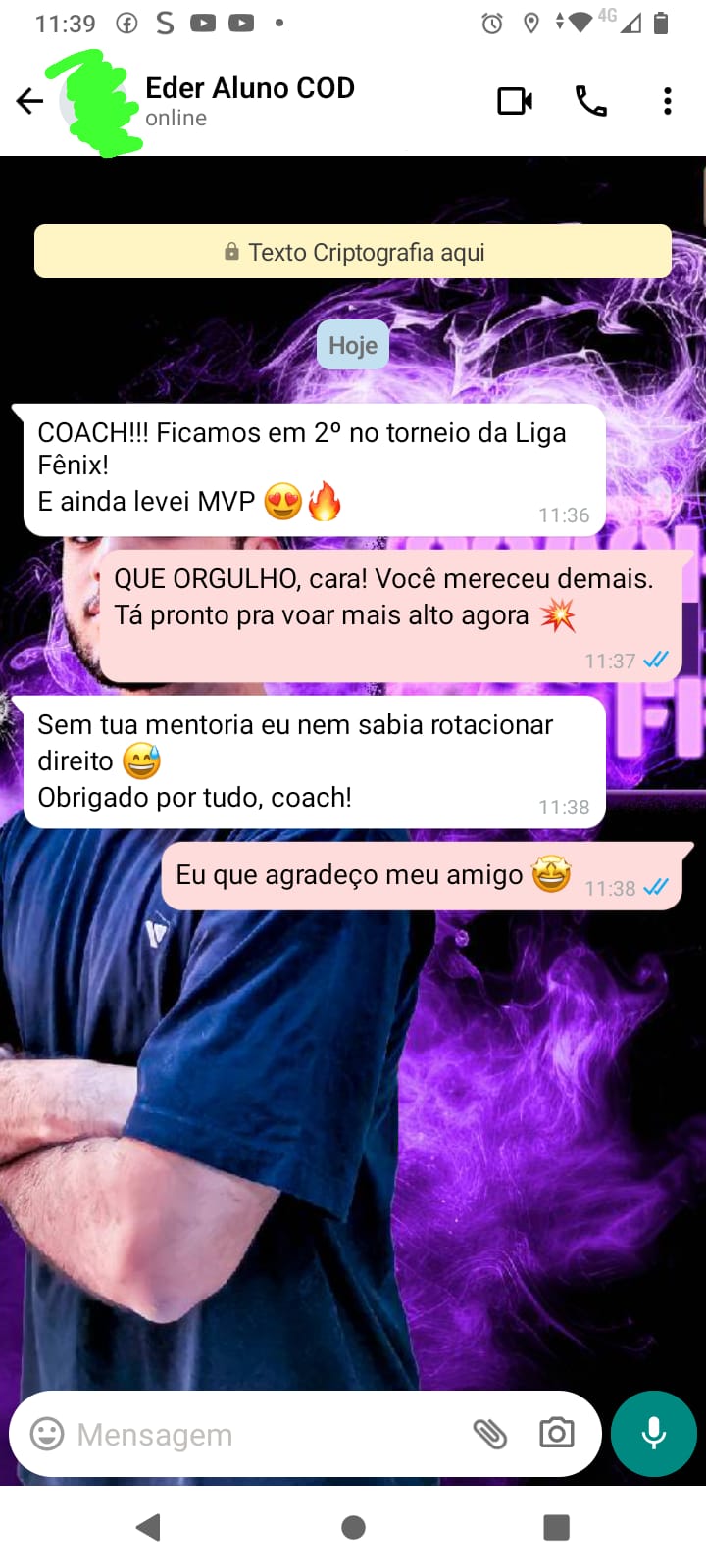Tap the online status under the contact name
The height and width of the screenshot is (1568, 706).
176,118
